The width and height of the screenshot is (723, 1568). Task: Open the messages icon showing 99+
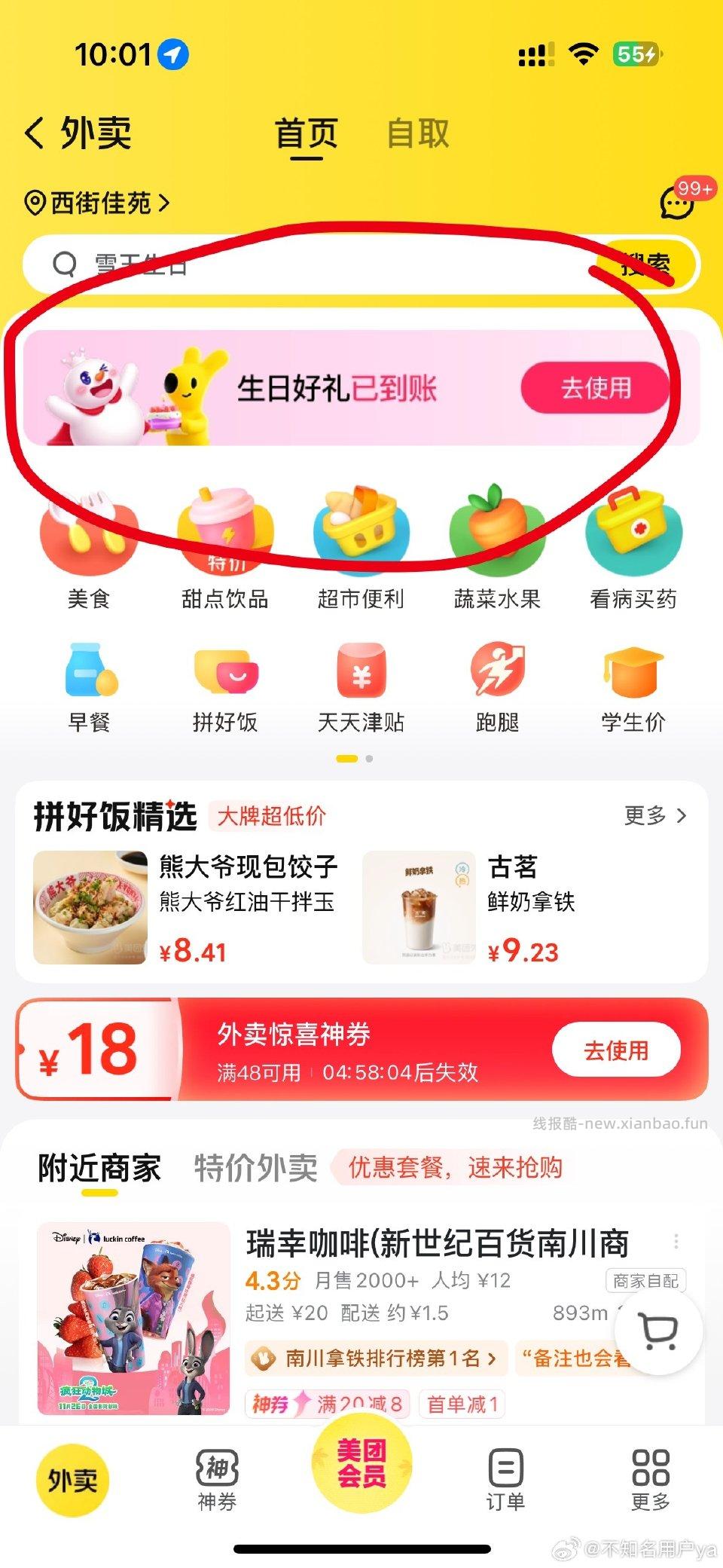(676, 202)
